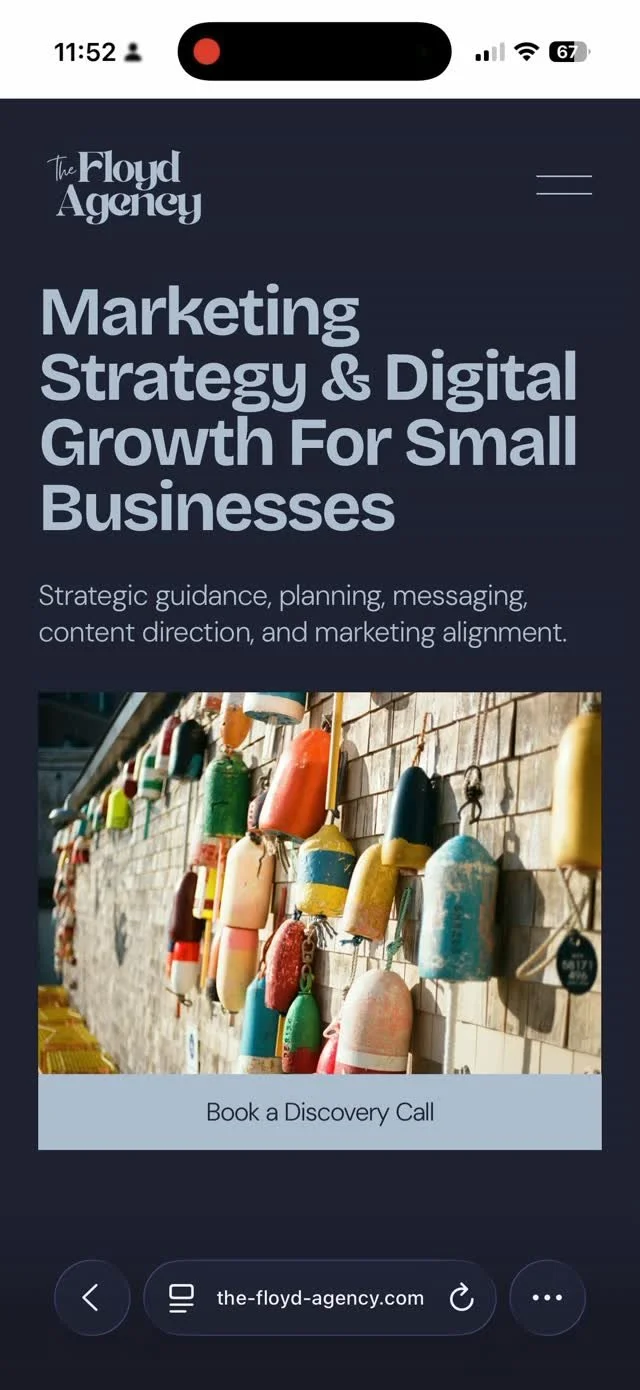This screenshot has width=640, height=1390.
Task: Tap The Floyd Agency logo to go home
Action: pos(124,186)
